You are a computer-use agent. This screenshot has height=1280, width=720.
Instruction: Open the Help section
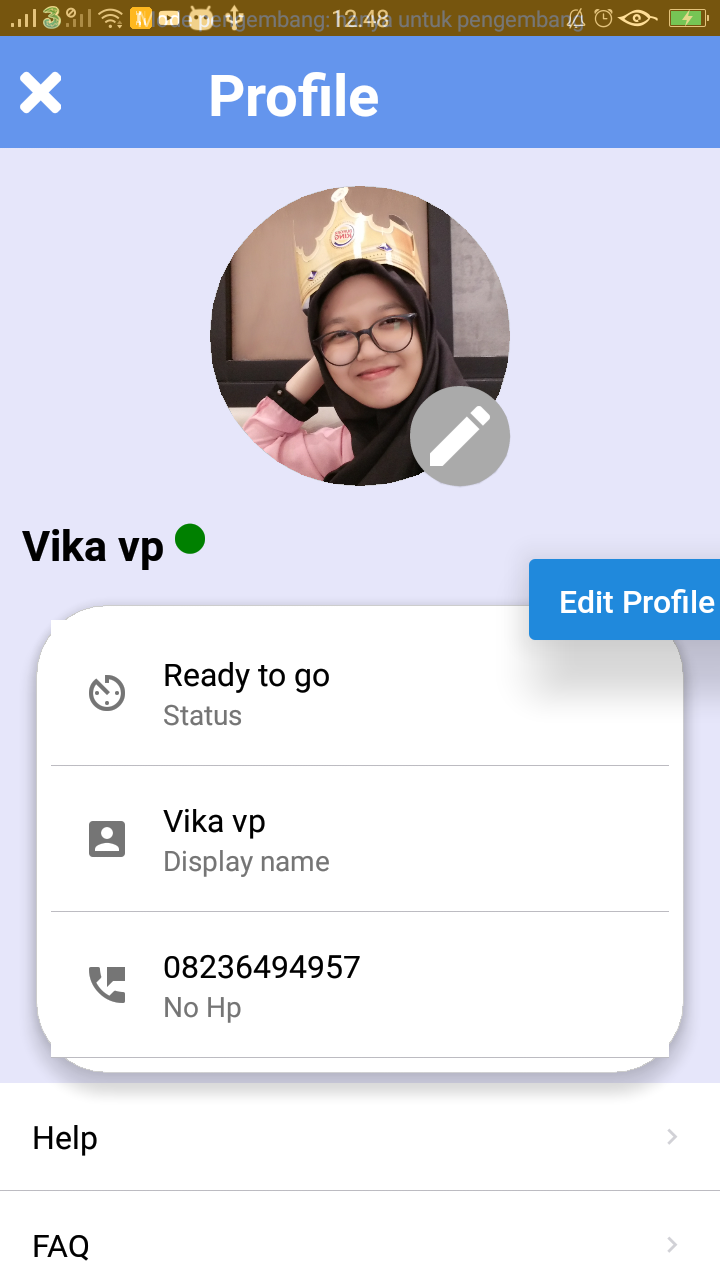tap(360, 1137)
